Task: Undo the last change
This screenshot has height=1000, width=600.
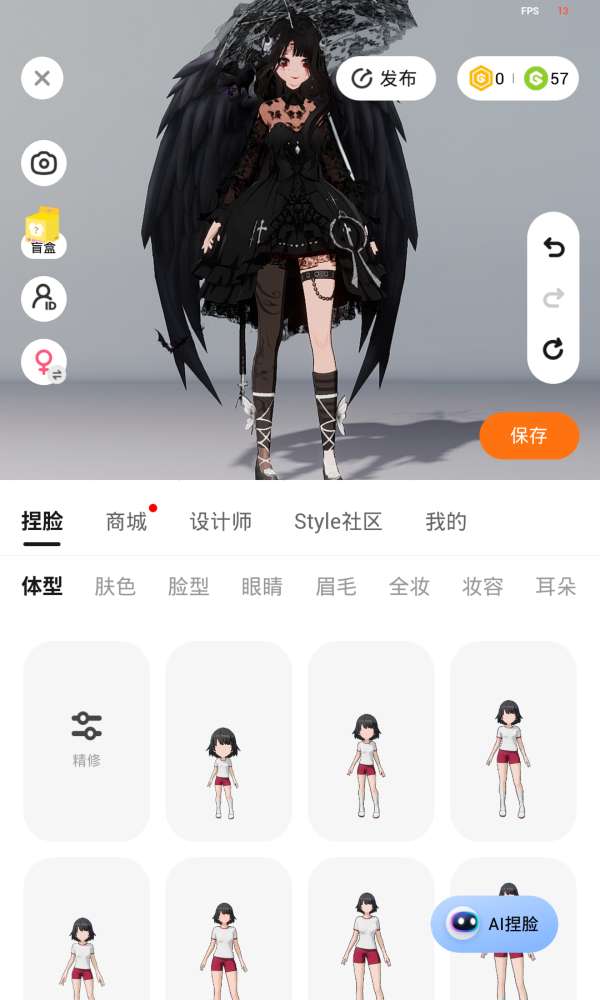Action: tap(553, 247)
